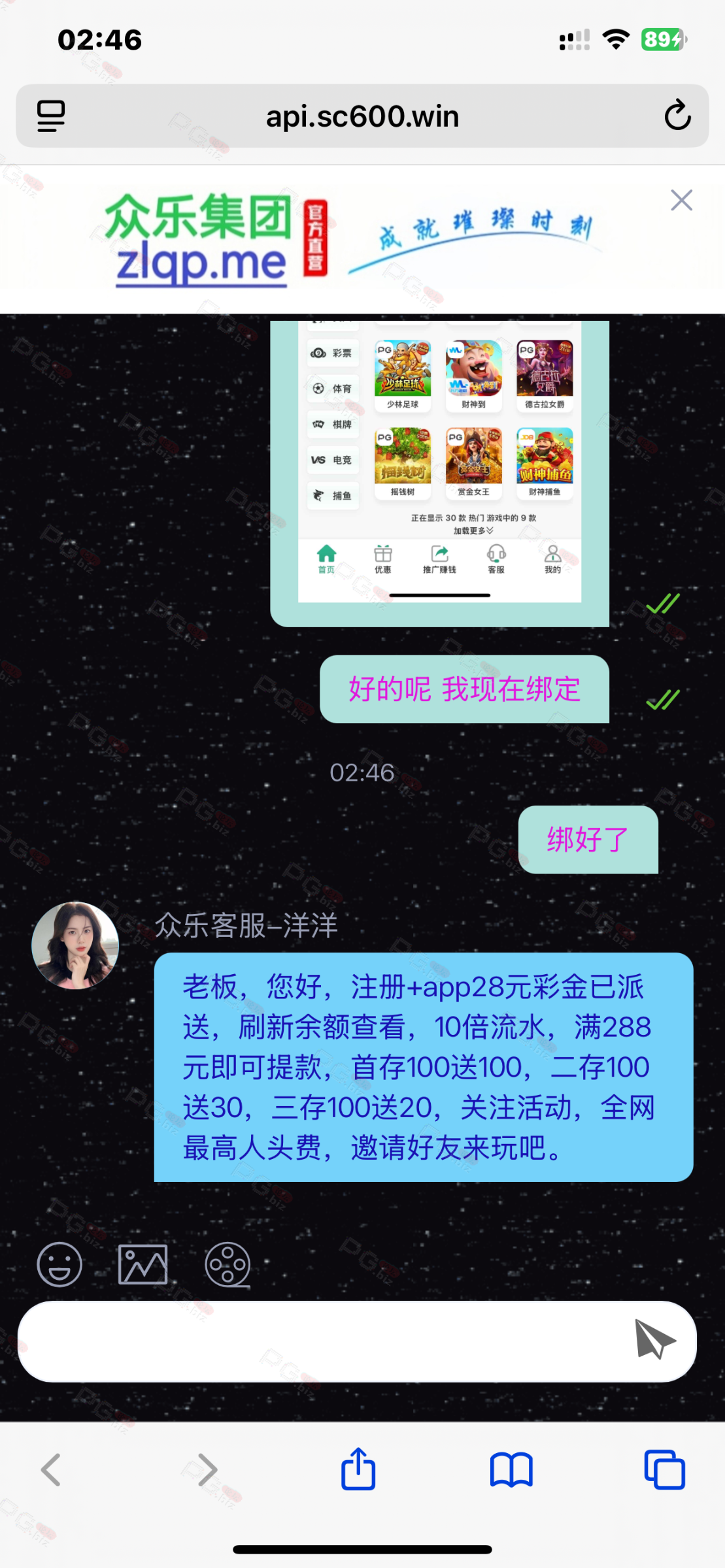
Task: Send the chat message
Action: point(654,1339)
